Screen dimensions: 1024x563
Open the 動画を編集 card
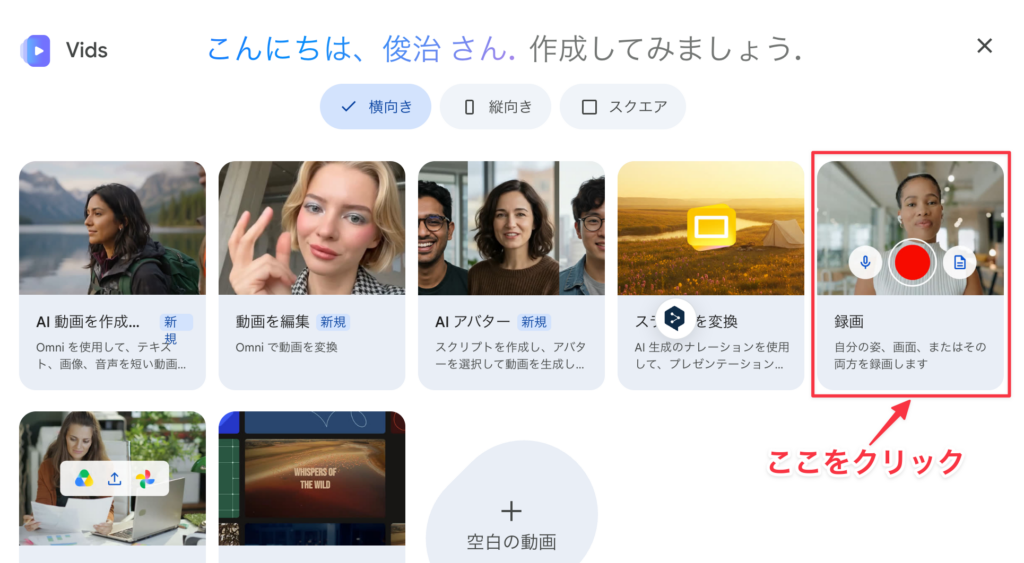click(312, 276)
